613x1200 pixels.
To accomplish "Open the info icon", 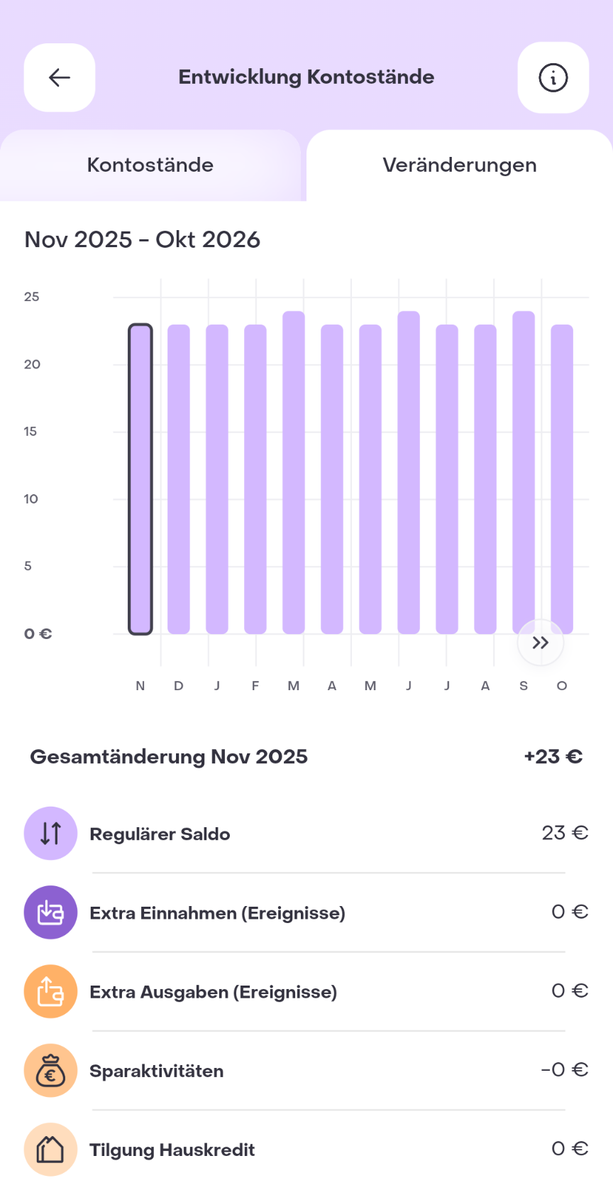I will (x=553, y=78).
